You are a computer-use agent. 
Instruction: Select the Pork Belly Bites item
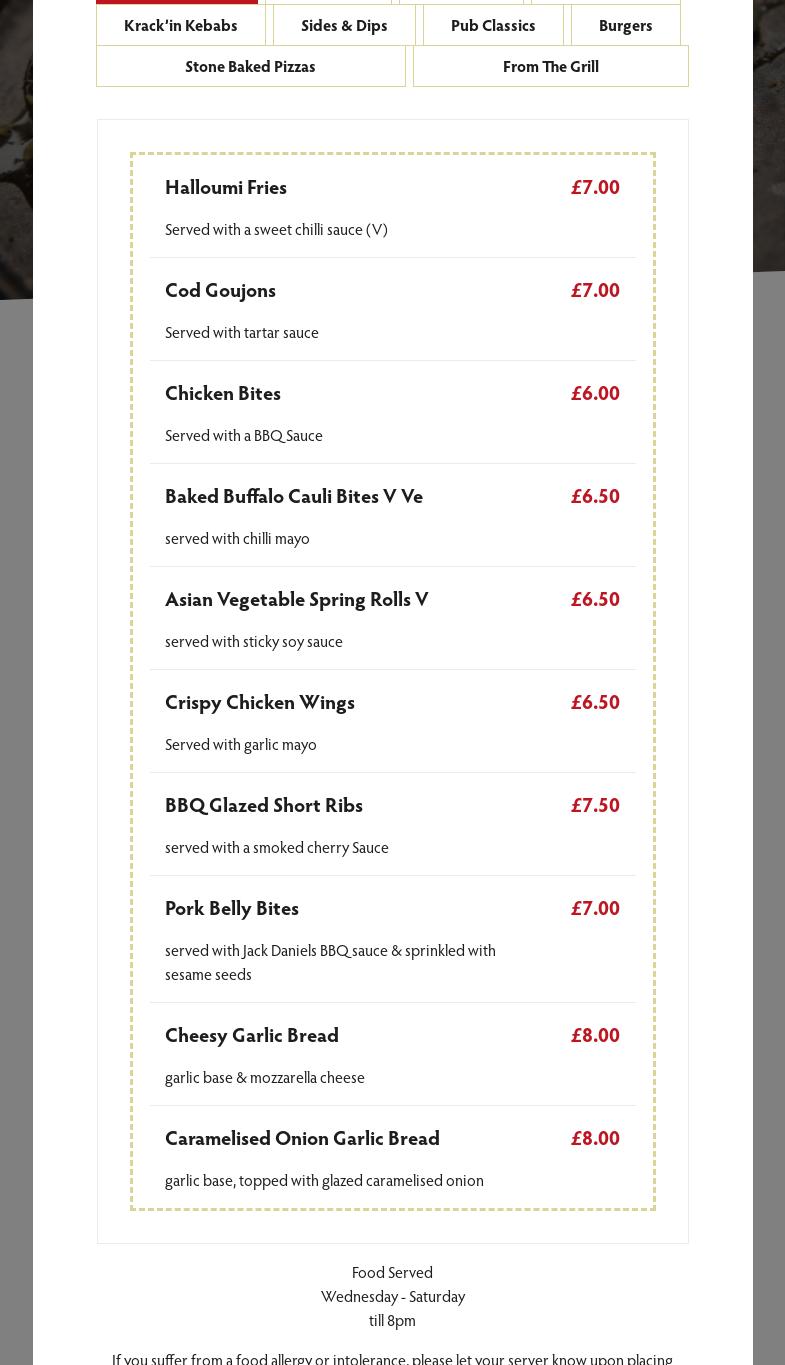pos(231,908)
